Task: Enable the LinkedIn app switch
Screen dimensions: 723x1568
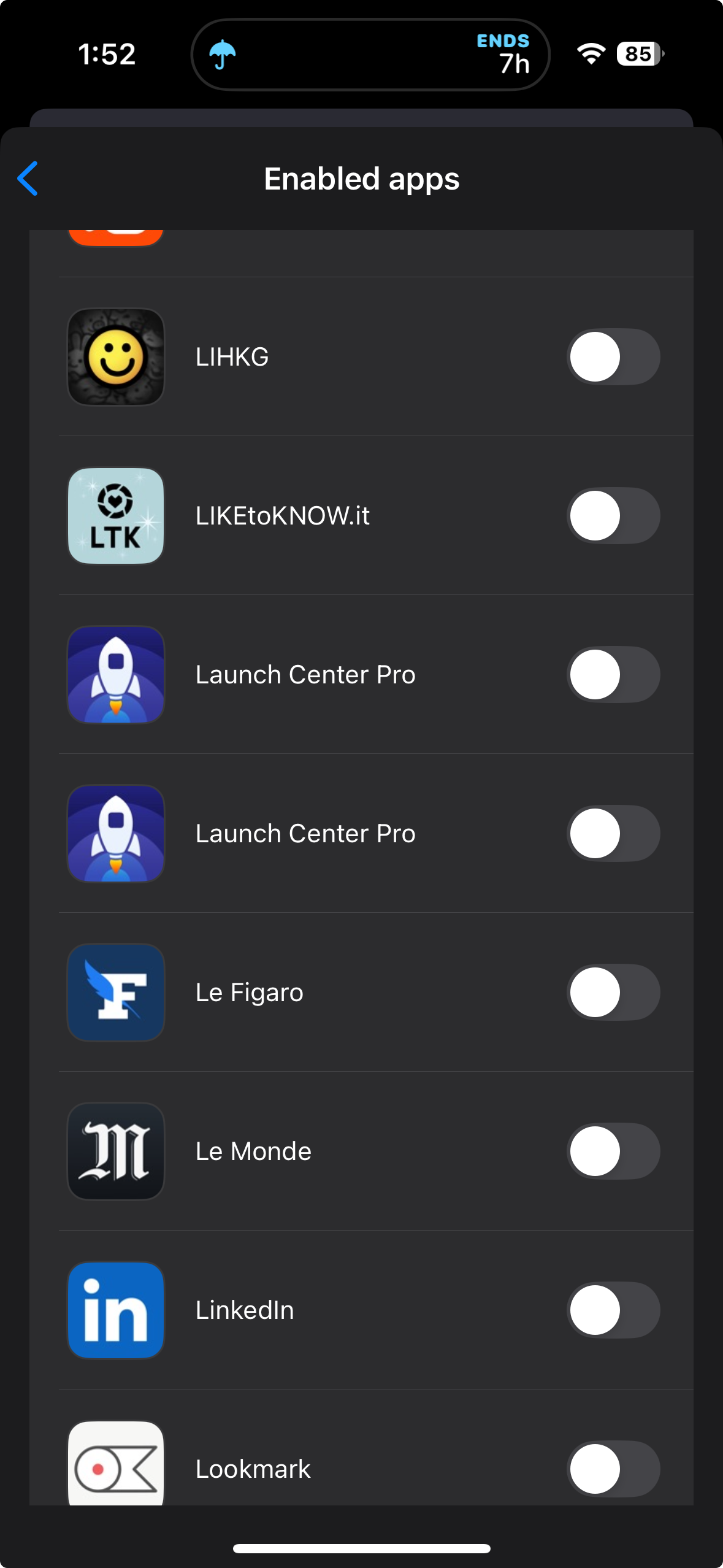Action: 613,1310
